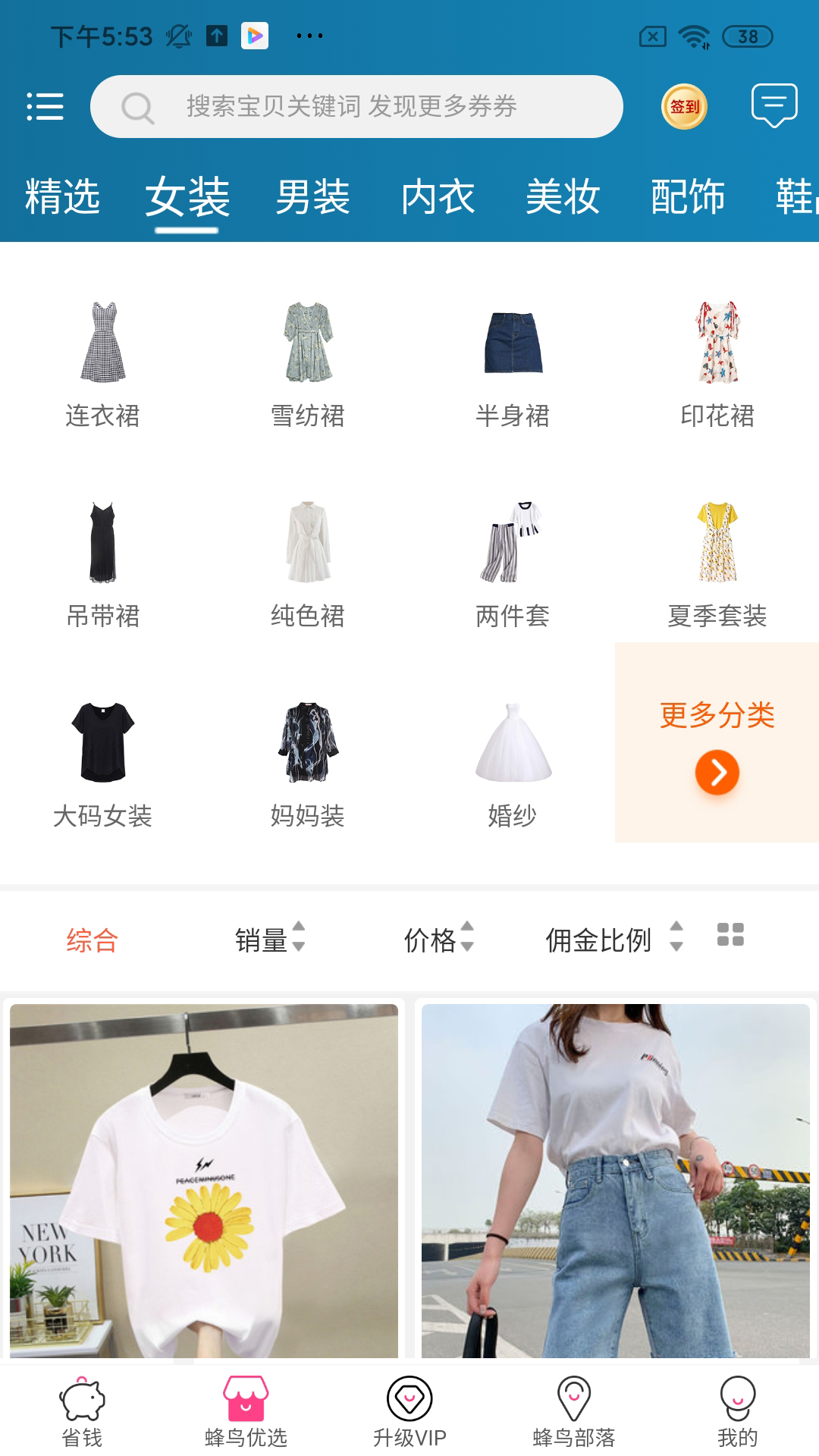Switch to the 男装 tab
This screenshot has width=819, height=1456.
point(312,197)
